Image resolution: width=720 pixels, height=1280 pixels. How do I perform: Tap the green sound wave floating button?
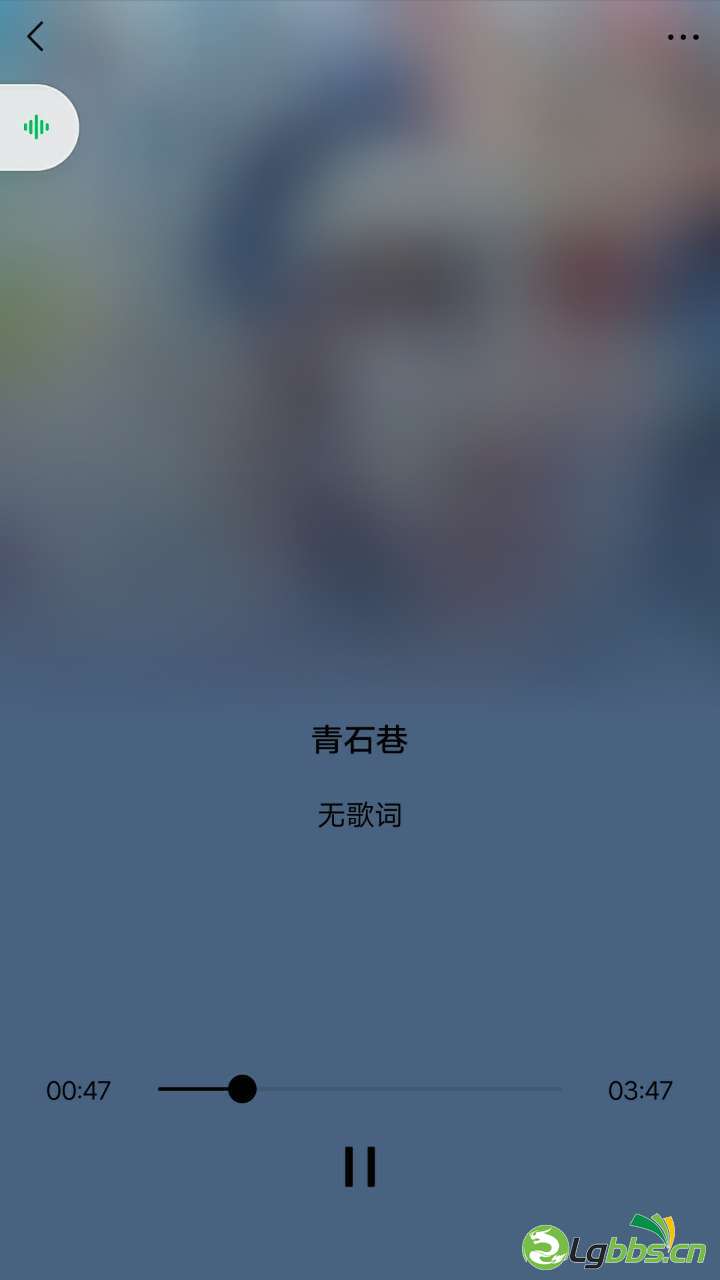tap(37, 127)
